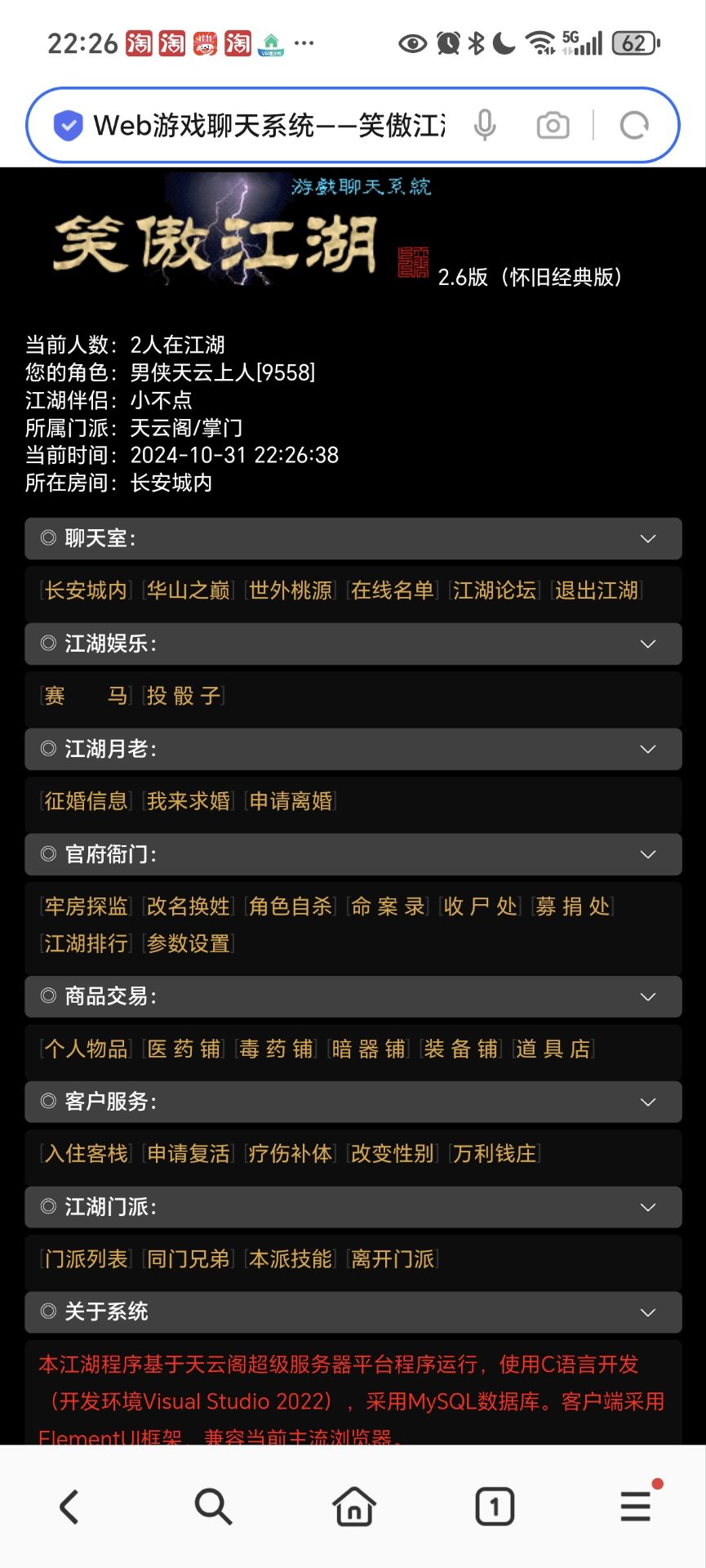Play the 投骰子 dice game

pos(184,696)
